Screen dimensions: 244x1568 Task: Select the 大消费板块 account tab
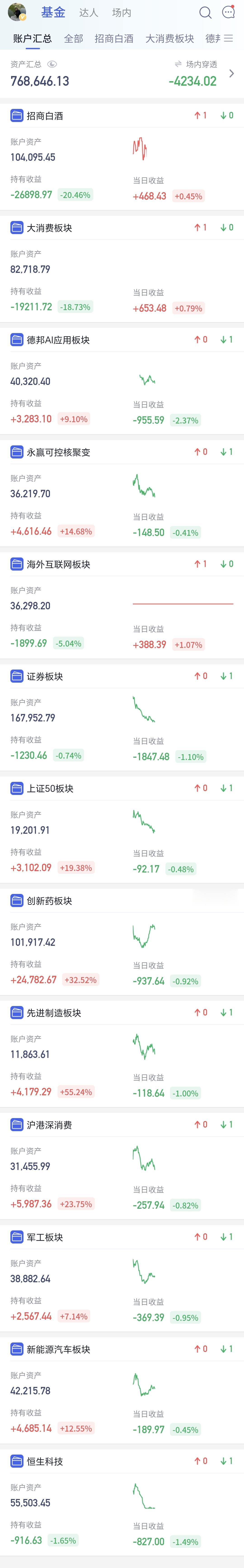point(170,38)
